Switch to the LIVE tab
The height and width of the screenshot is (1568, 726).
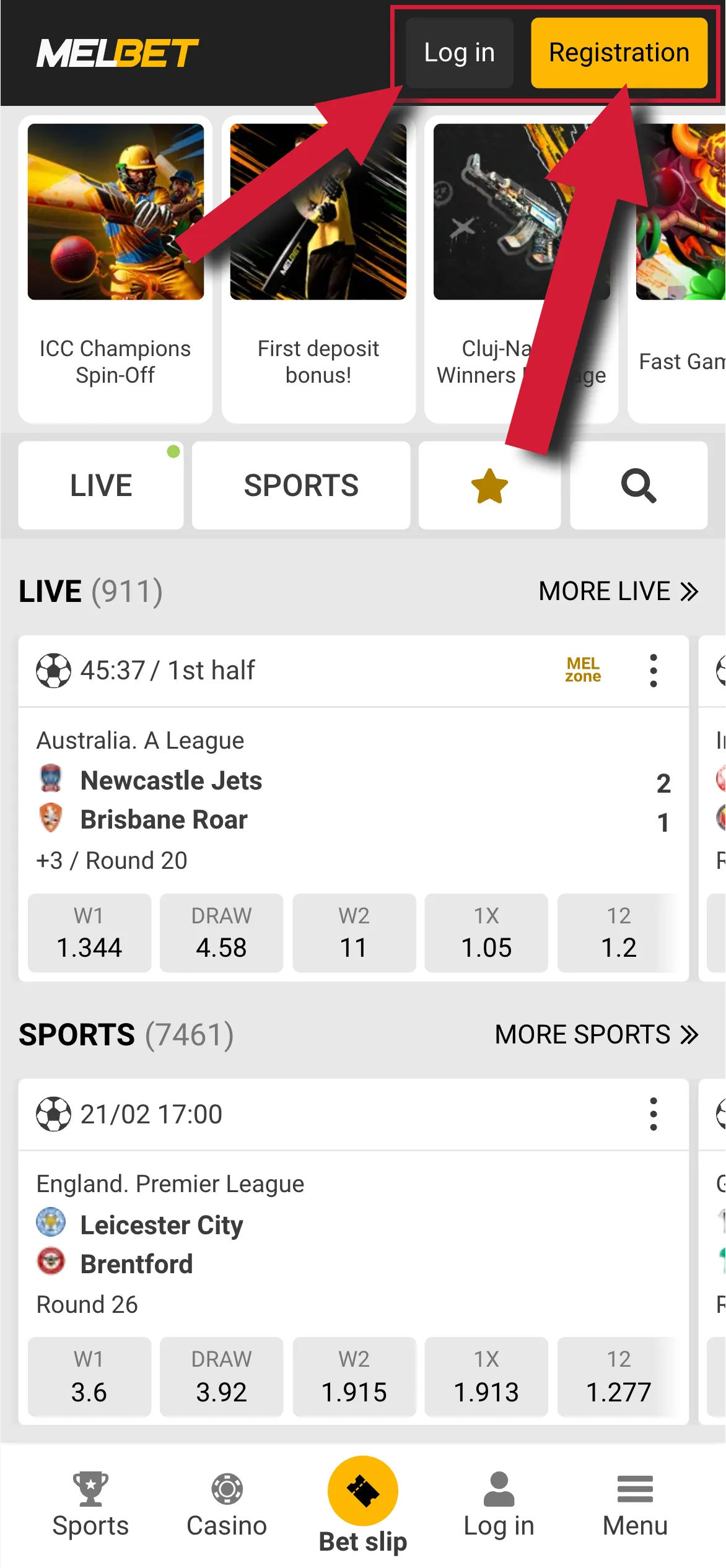click(101, 485)
